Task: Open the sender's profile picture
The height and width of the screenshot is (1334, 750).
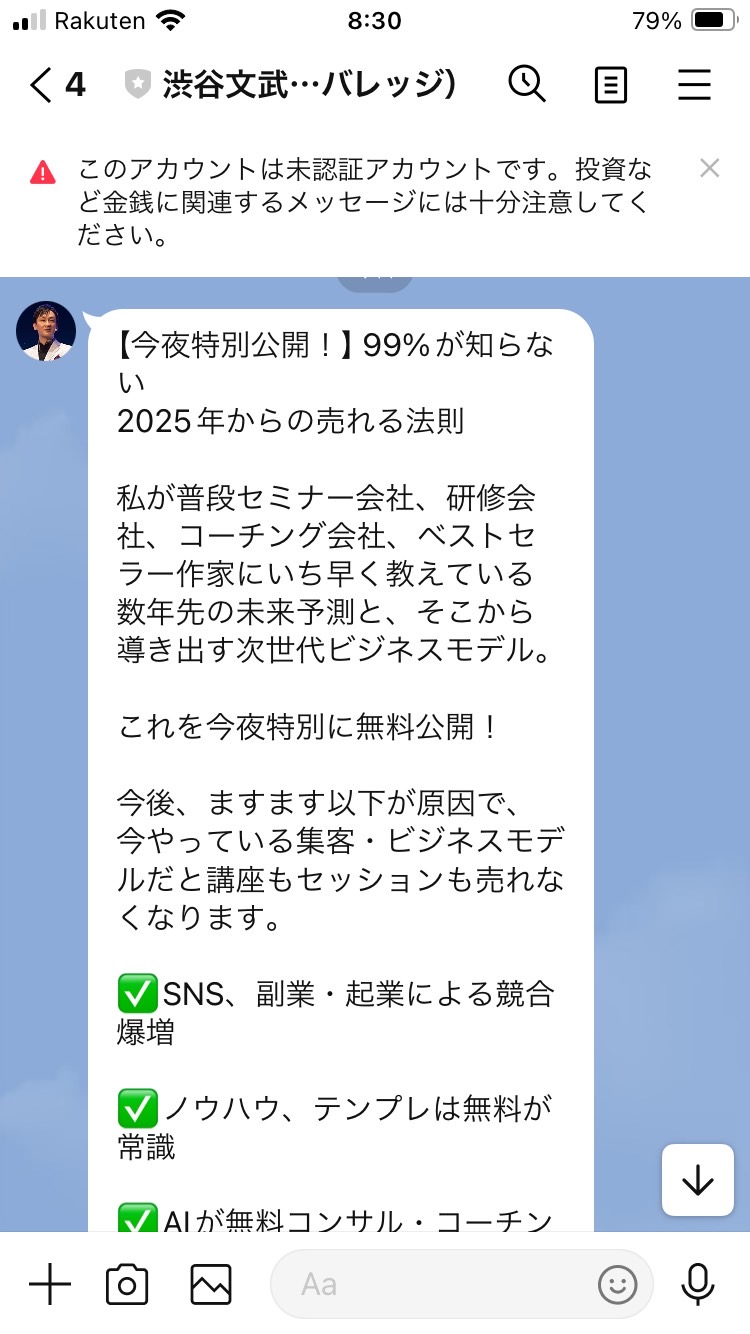Action: (x=46, y=331)
